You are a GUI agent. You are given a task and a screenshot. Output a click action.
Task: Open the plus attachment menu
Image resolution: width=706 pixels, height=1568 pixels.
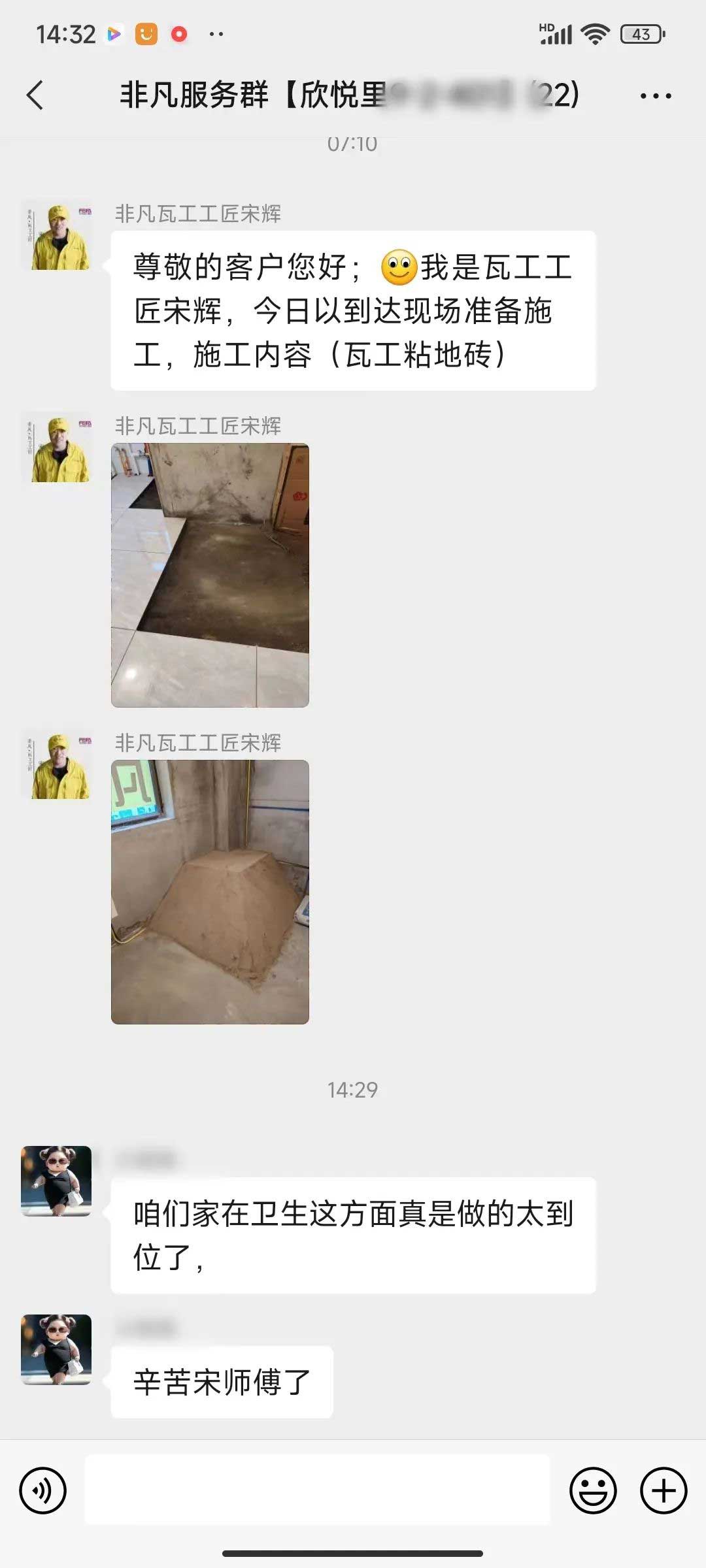click(x=664, y=1491)
